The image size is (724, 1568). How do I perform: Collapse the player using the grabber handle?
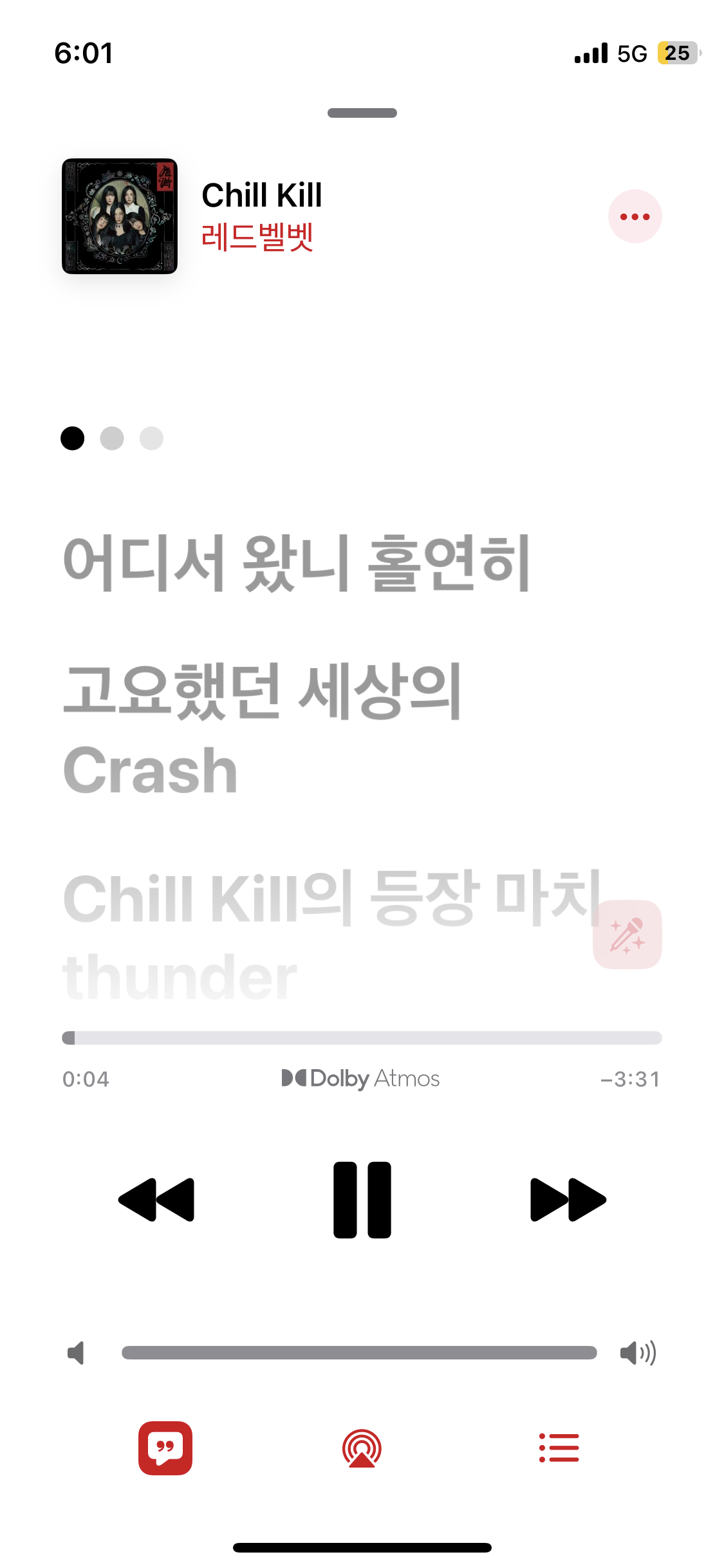click(x=362, y=113)
